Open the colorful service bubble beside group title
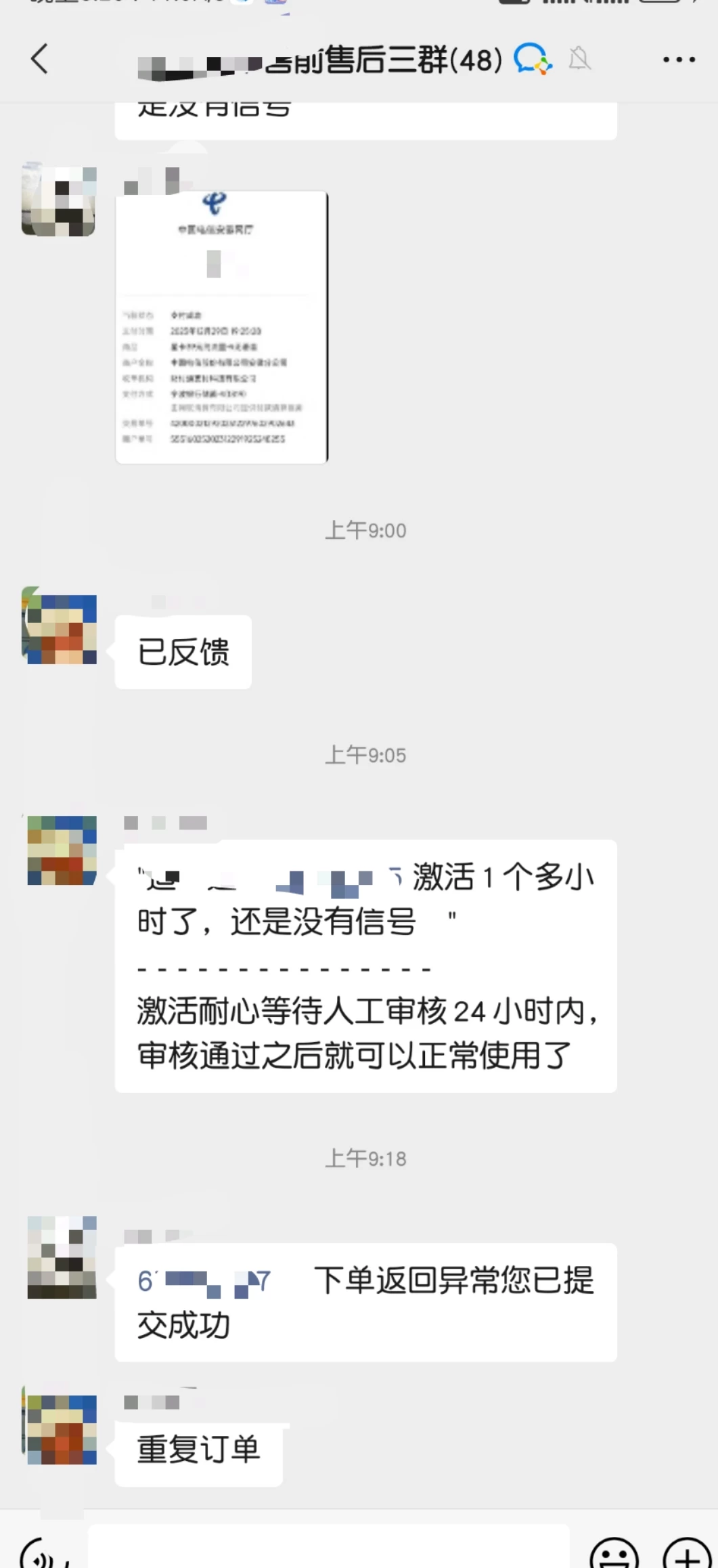Viewport: 718px width, 1568px height. 532,60
